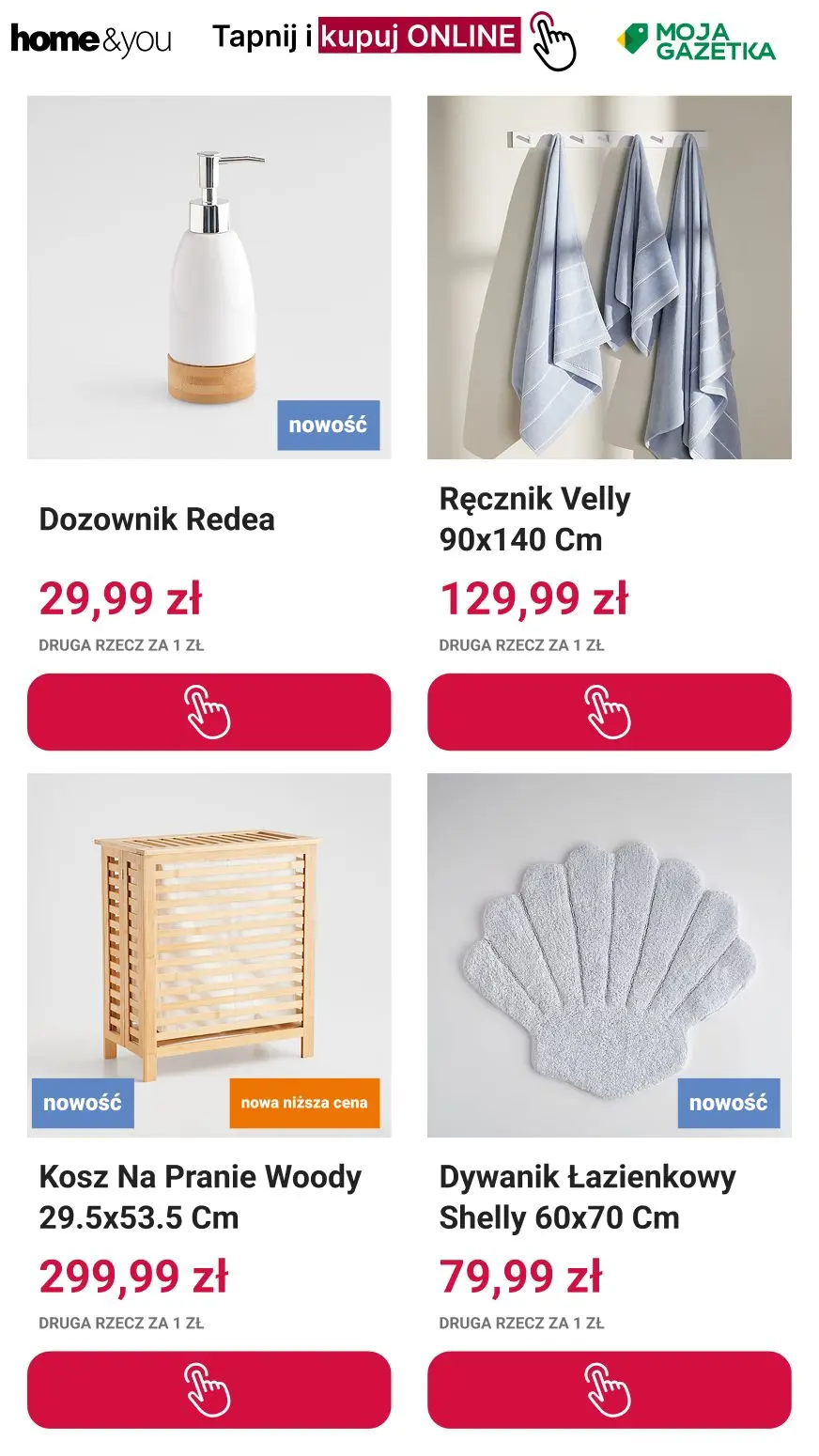Tap the hand icon under Dozownik Redea
This screenshot has height=1456, width=819.
(209, 712)
